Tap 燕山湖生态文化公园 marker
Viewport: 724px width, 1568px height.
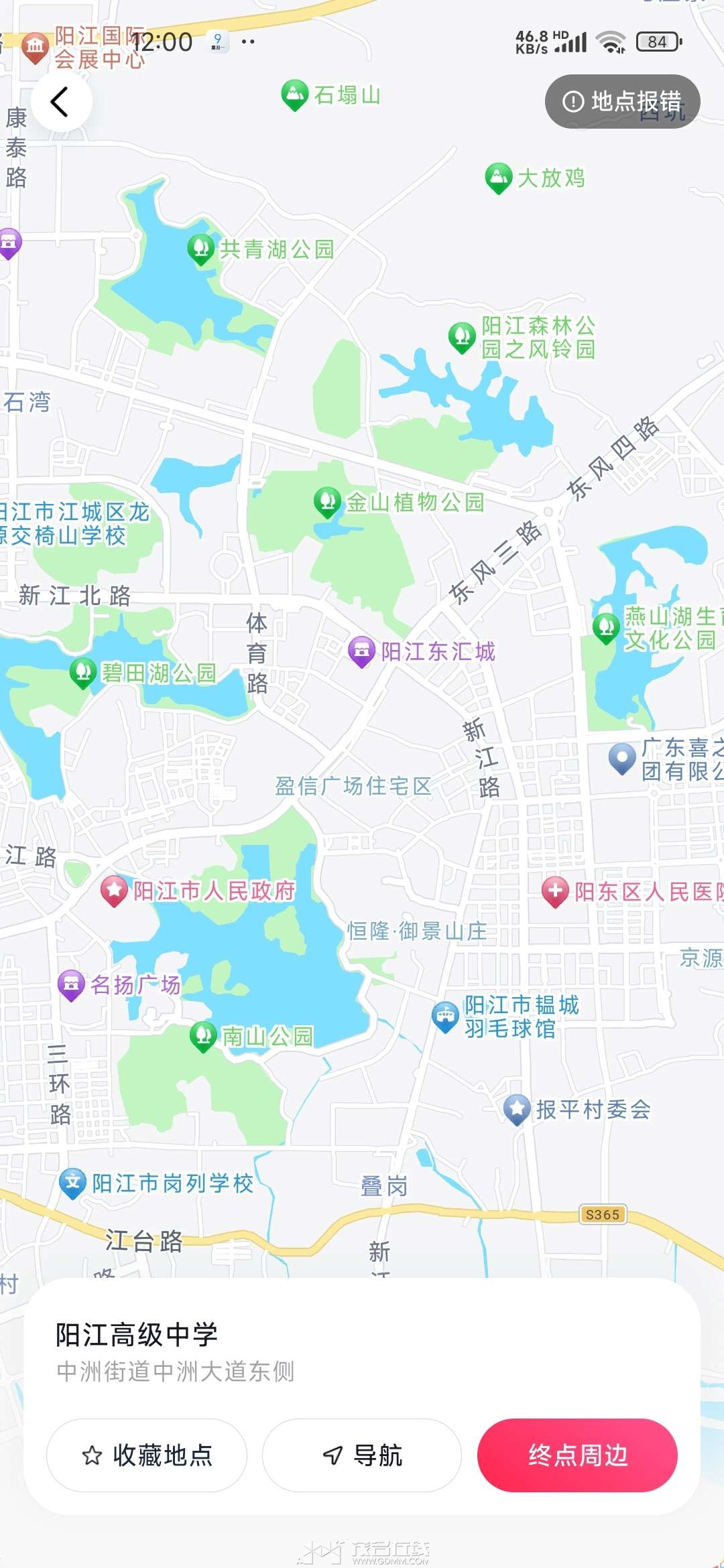(x=606, y=627)
